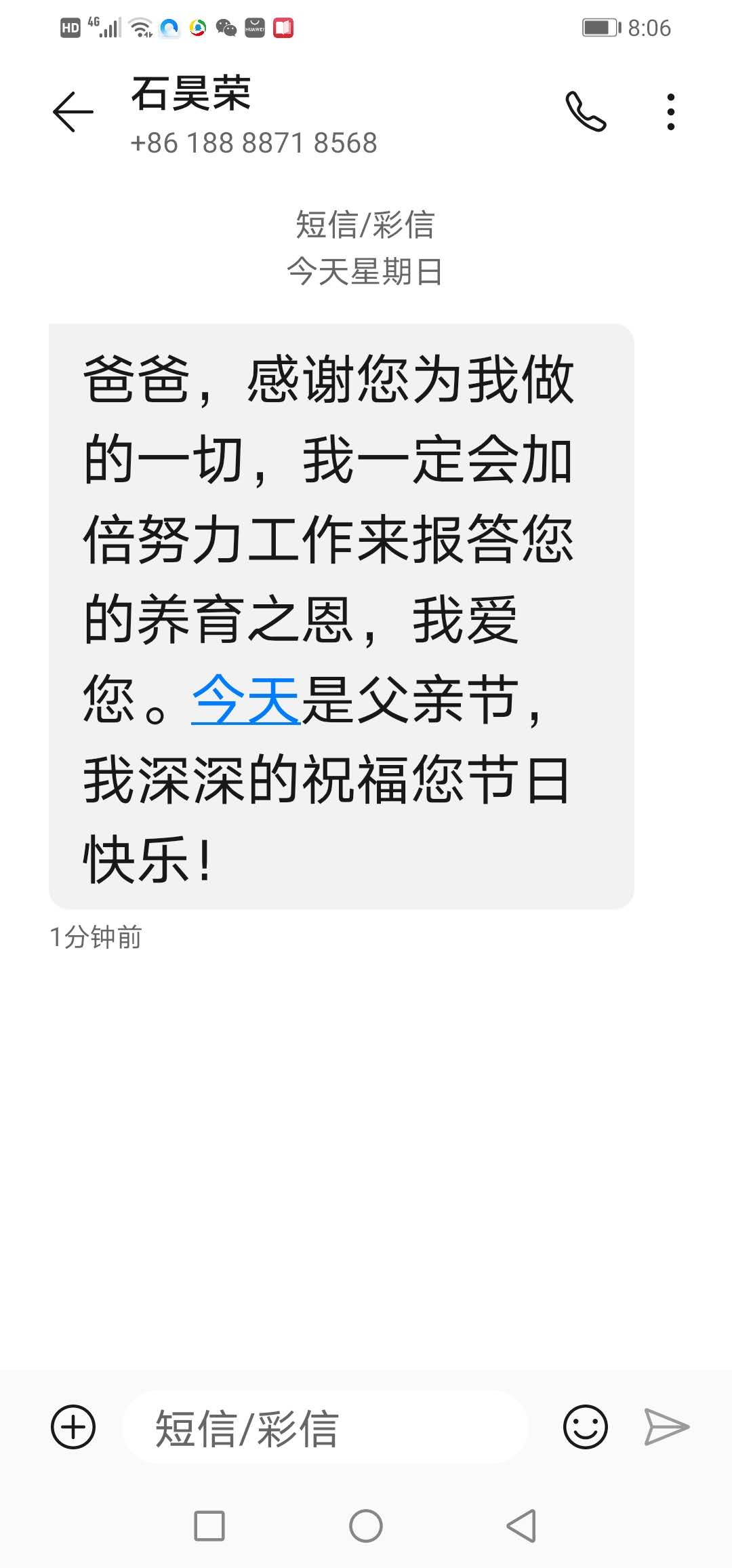This screenshot has width=732, height=1568.
Task: Open recent apps with the square button
Action: (209, 1526)
